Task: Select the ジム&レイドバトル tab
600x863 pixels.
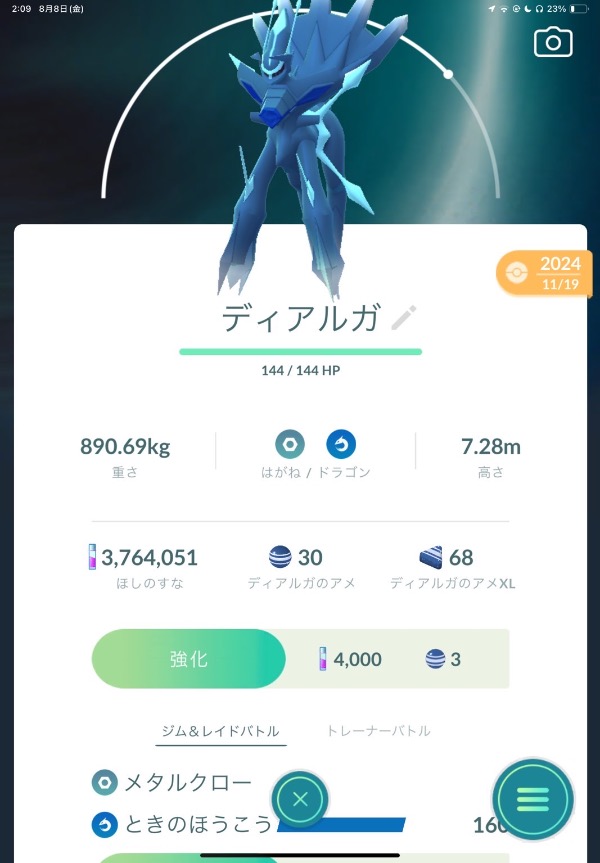Action: point(220,731)
